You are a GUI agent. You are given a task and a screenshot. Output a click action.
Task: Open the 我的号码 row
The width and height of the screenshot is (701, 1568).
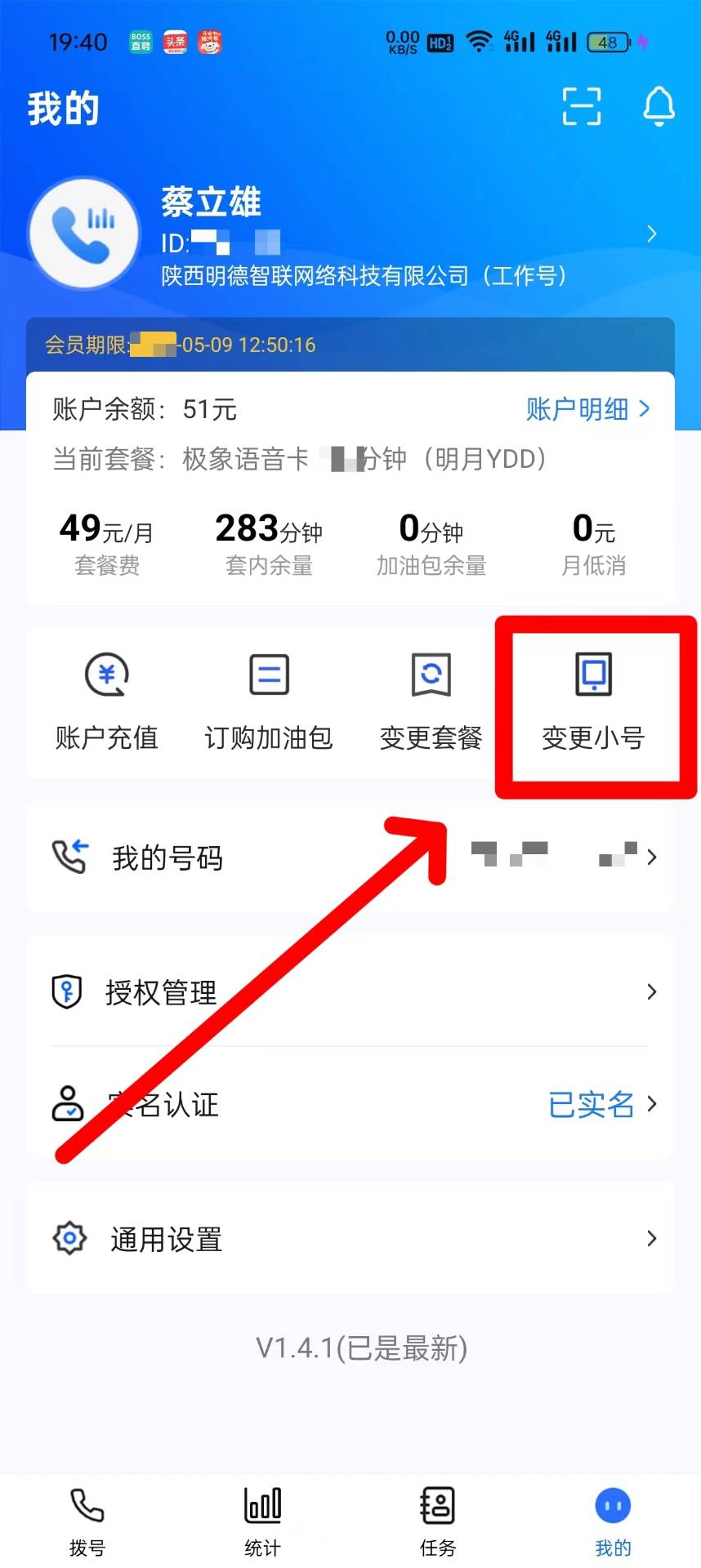pyautogui.click(x=351, y=857)
